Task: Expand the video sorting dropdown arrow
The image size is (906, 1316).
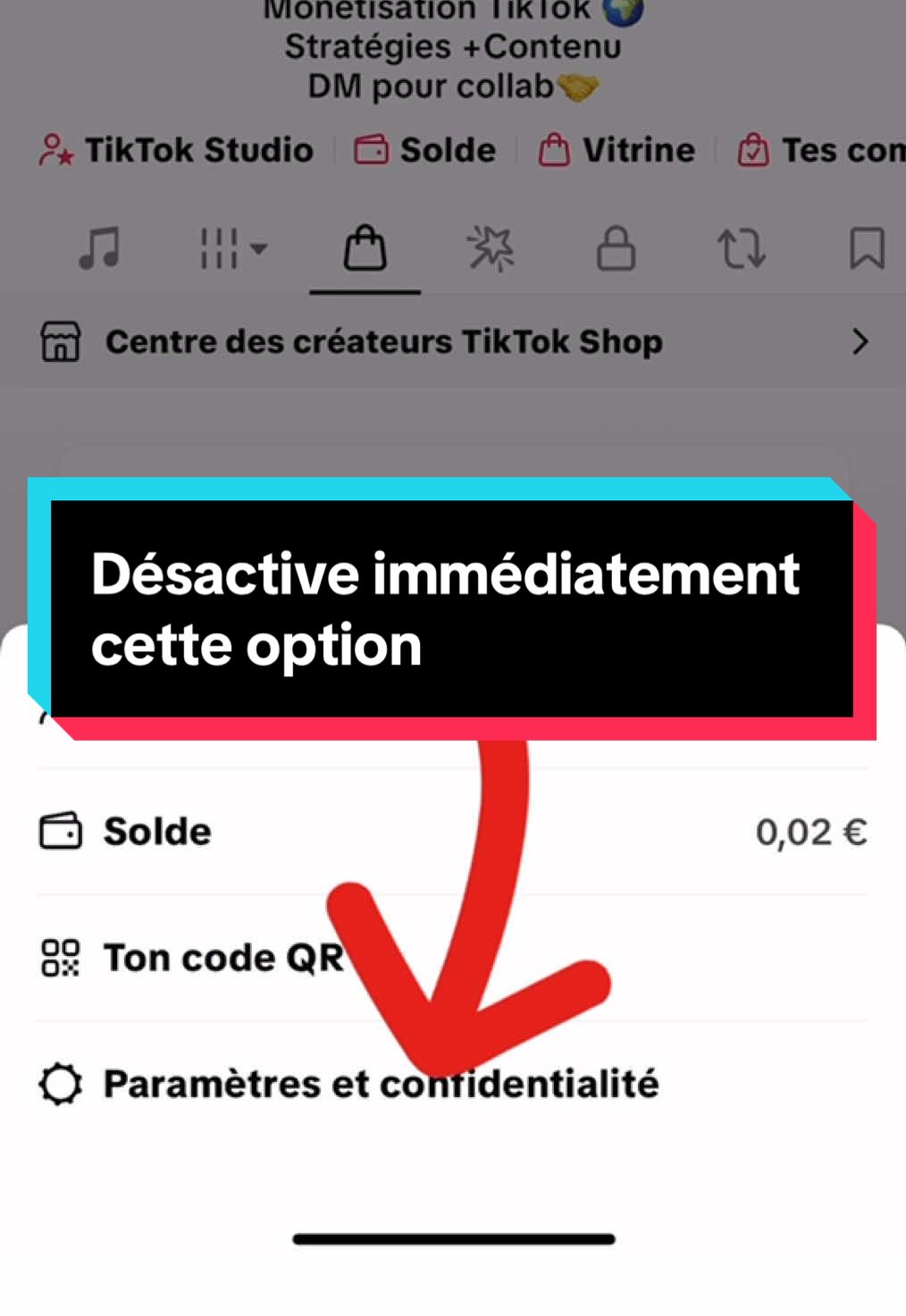Action: pos(258,250)
